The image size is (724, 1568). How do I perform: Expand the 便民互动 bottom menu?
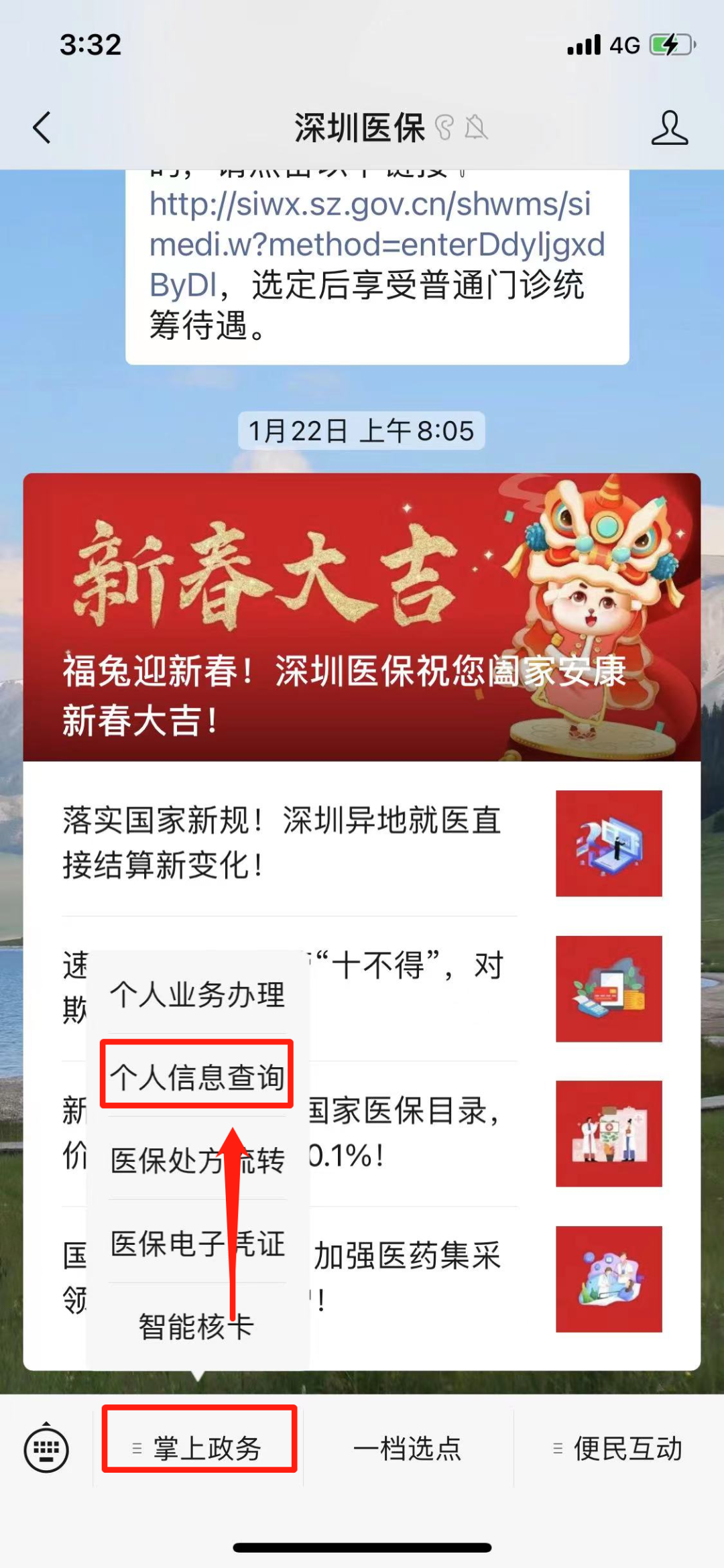618,1449
